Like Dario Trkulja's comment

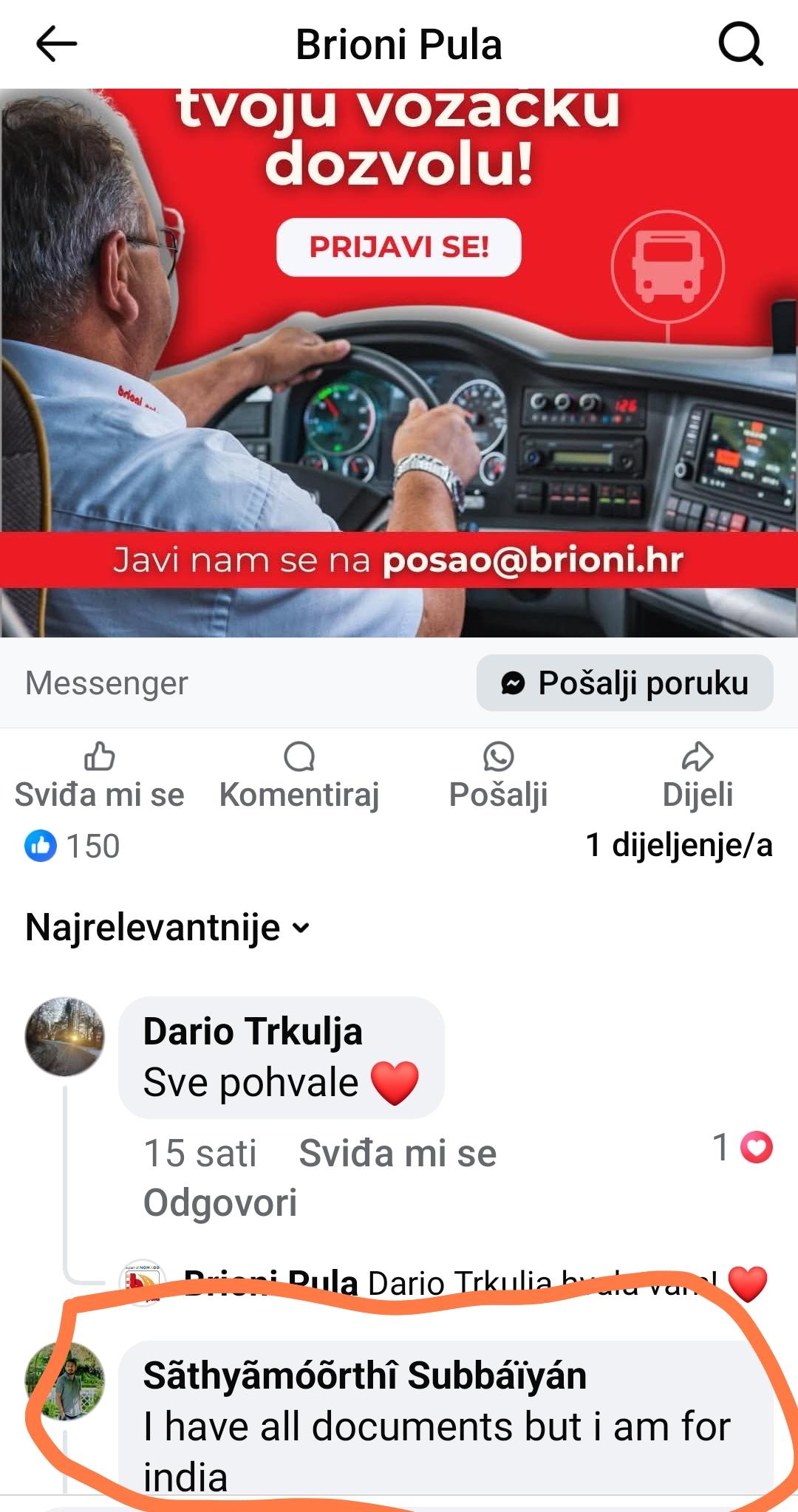(x=398, y=1153)
